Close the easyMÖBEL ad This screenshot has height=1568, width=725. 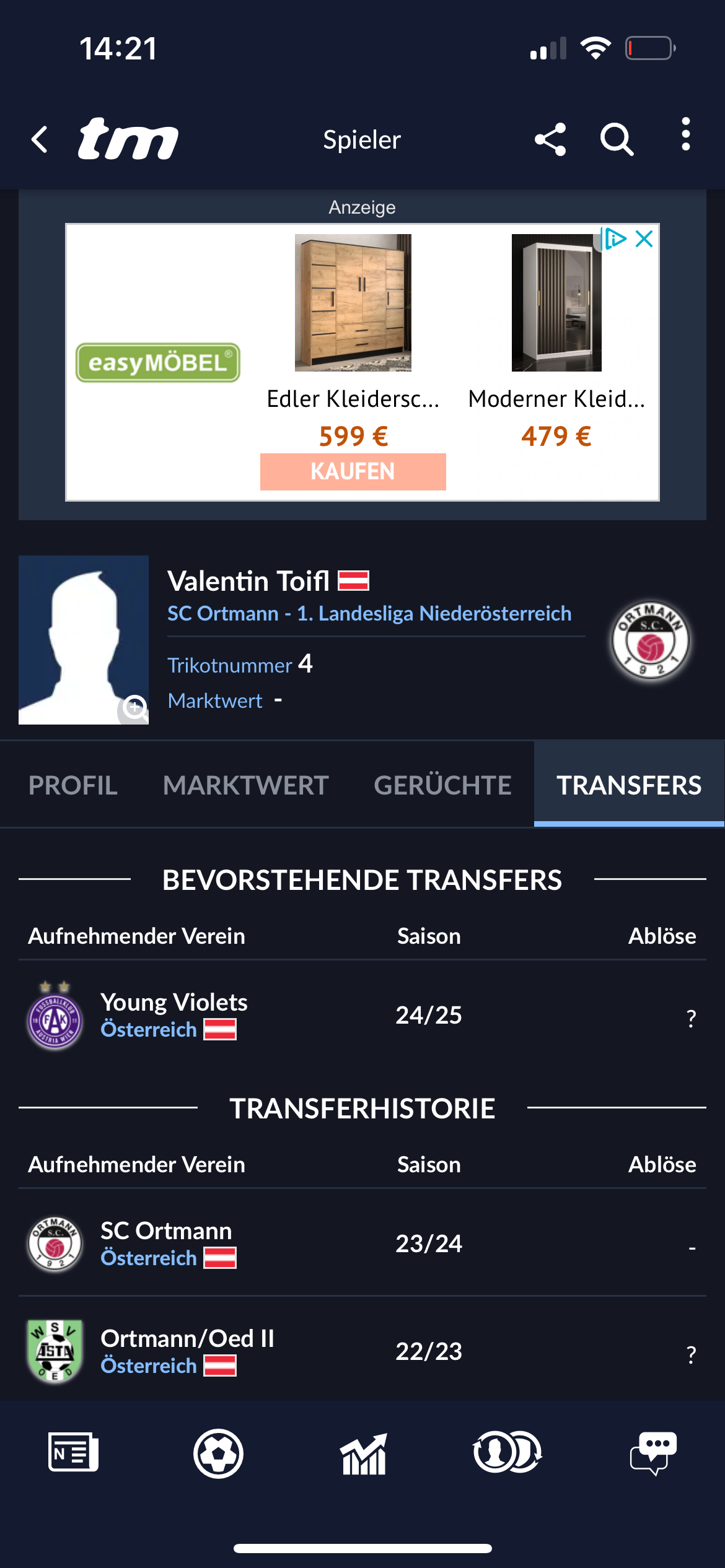coord(644,239)
